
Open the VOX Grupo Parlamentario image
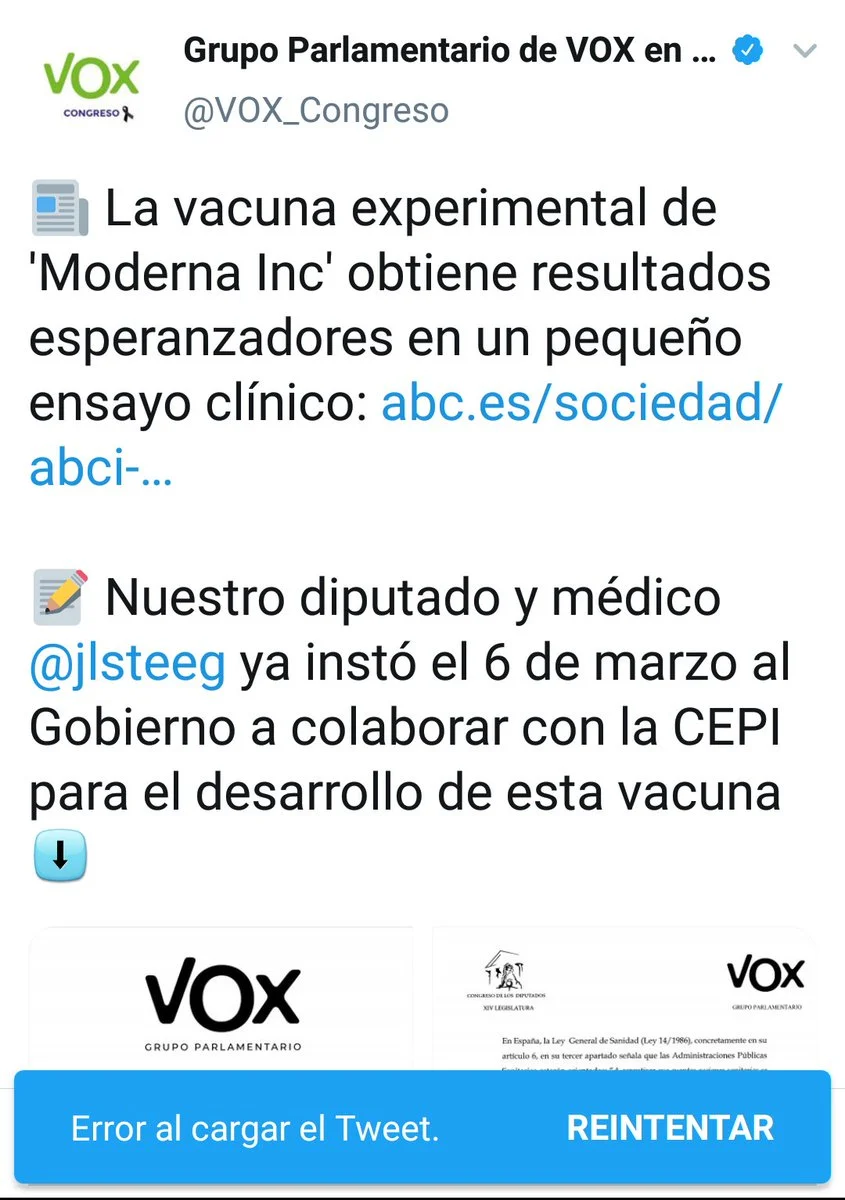pyautogui.click(x=222, y=1000)
